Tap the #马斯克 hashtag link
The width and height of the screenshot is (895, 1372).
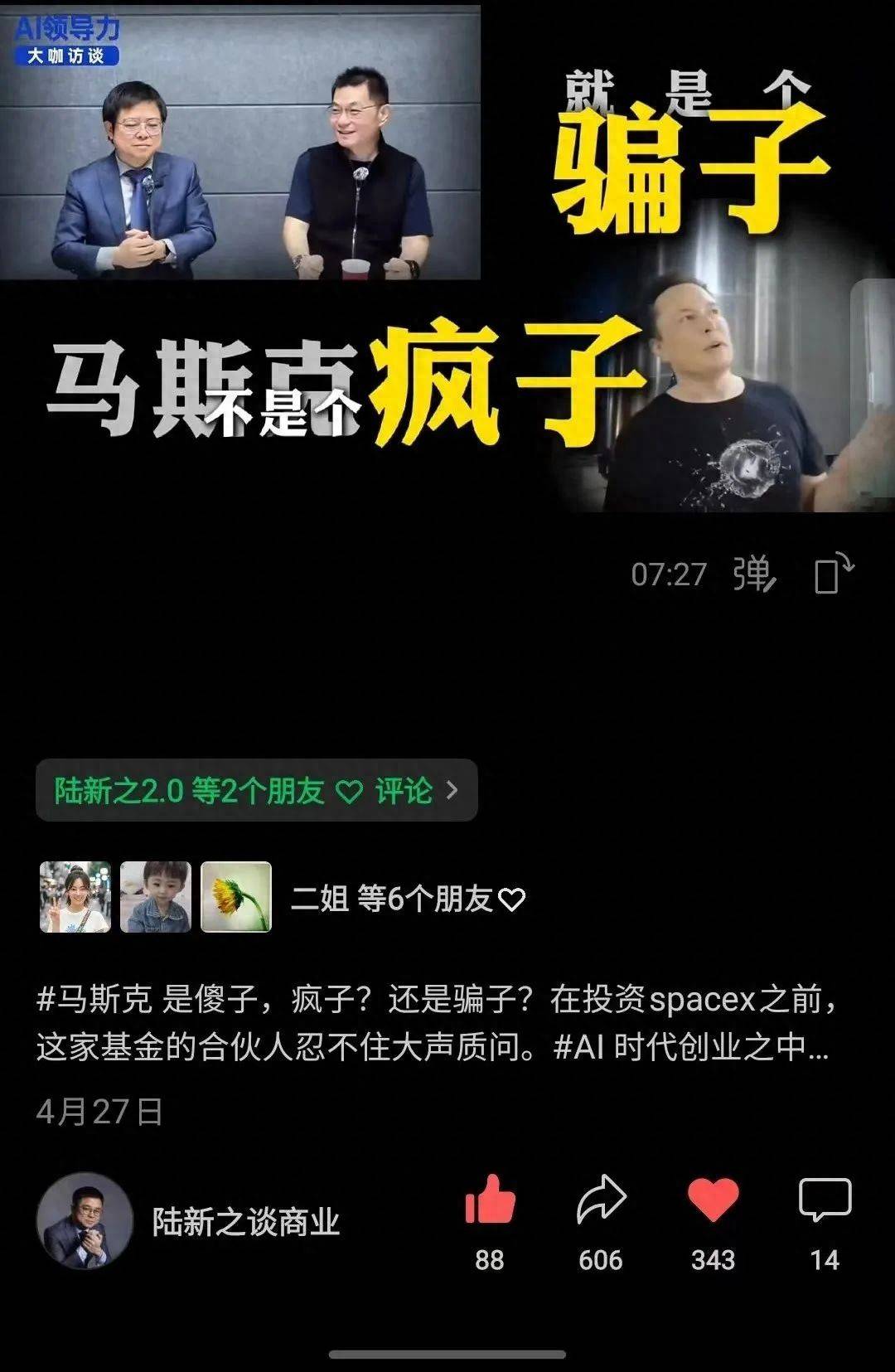94,1000
